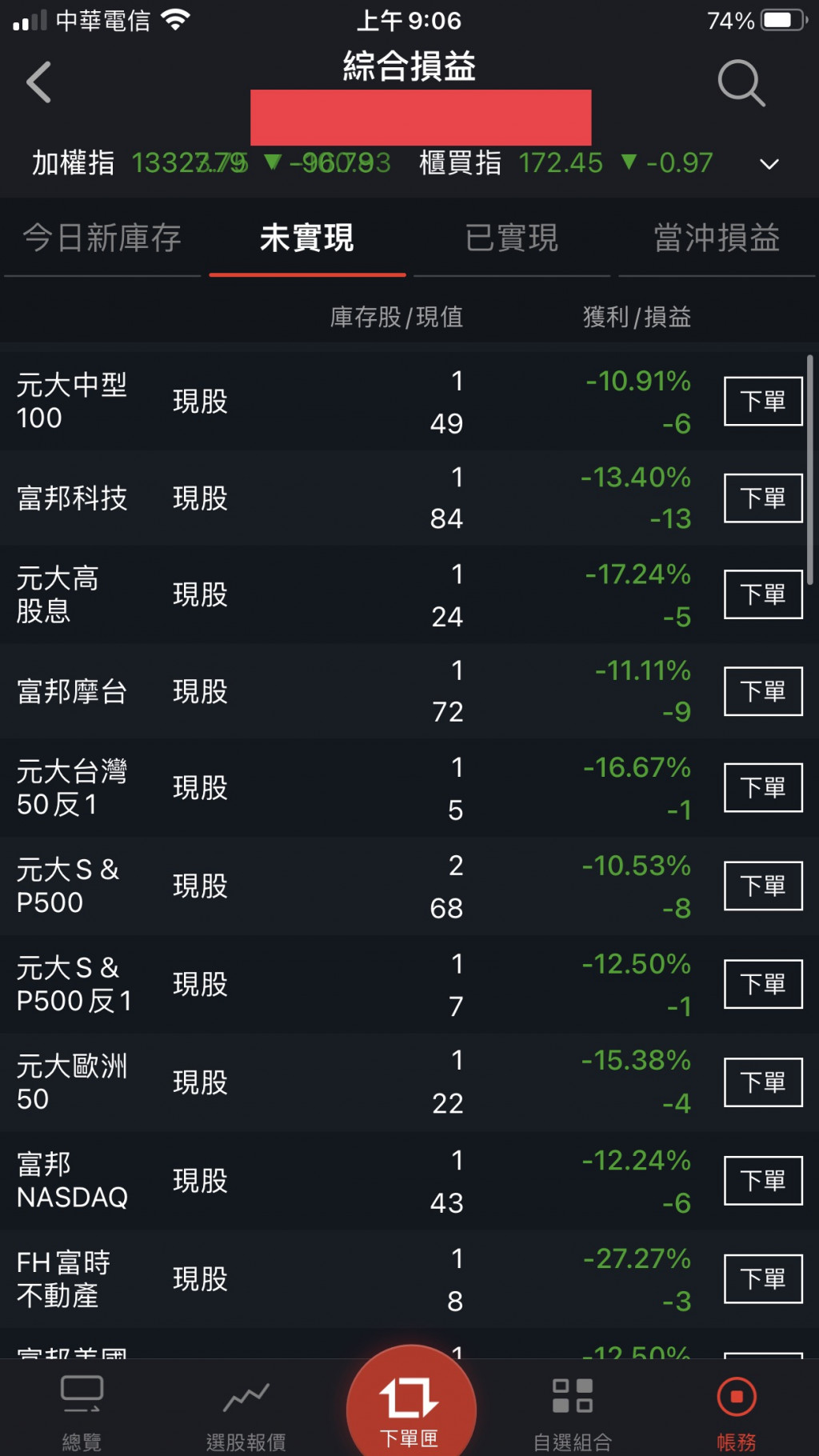Viewport: 819px width, 1456px height.
Task: Tap 下單 for 元大台灣50反1
Action: 762,788
